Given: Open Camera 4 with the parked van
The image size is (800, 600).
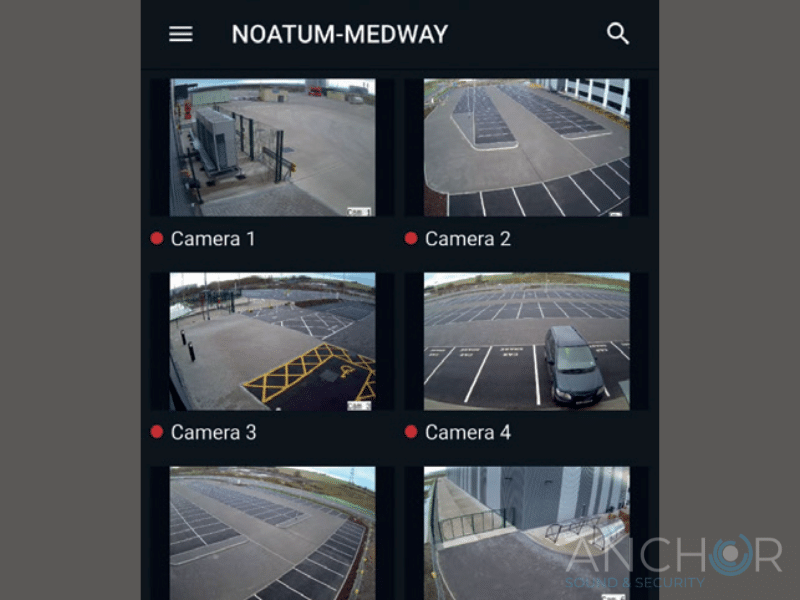Looking at the screenshot, I should (x=526, y=341).
